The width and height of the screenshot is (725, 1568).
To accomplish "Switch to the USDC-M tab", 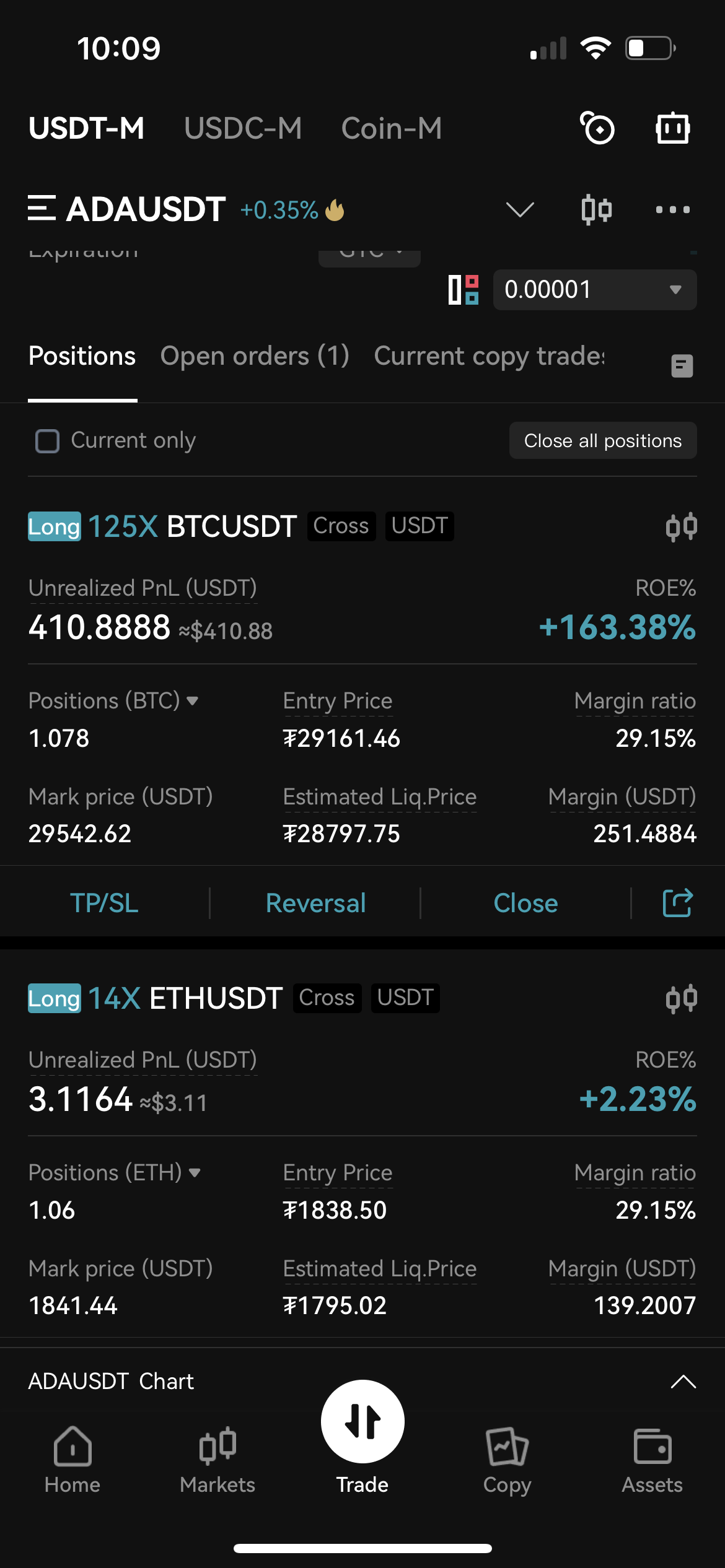I will [243, 129].
